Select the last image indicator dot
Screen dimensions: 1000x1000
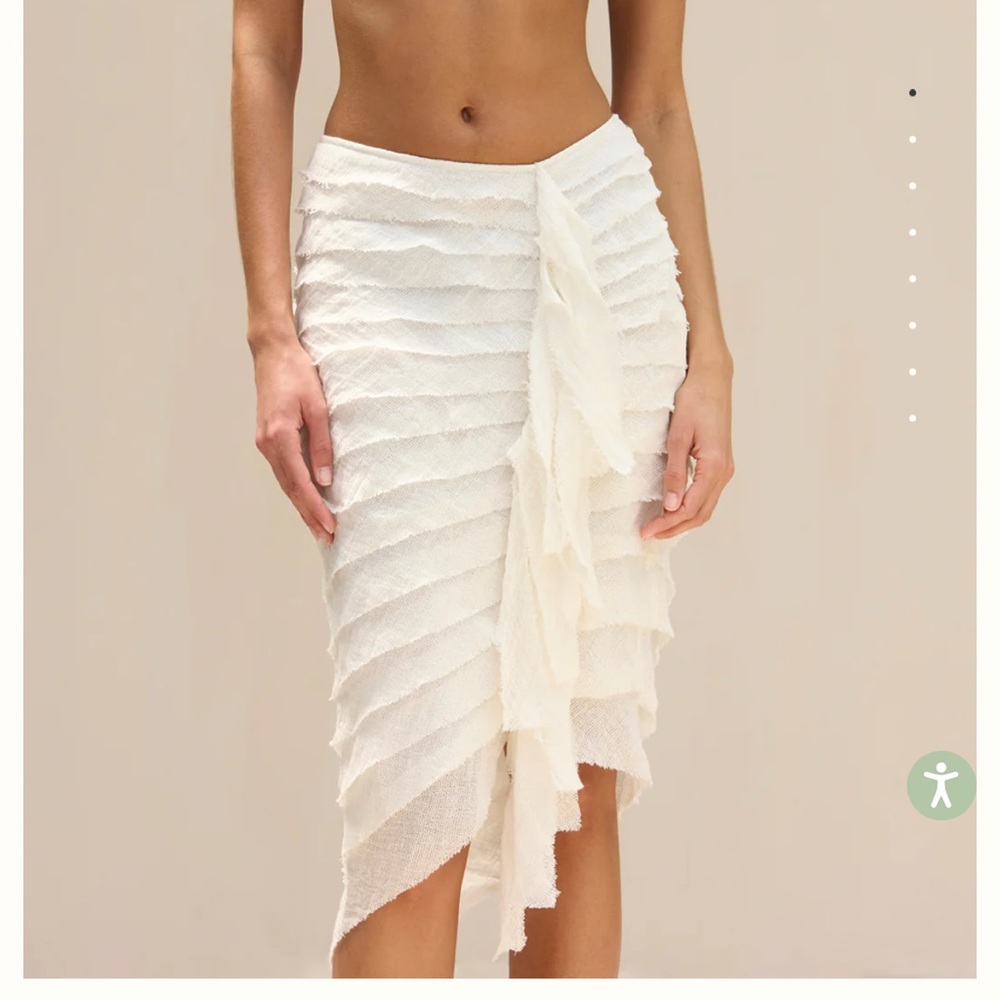coord(913,418)
